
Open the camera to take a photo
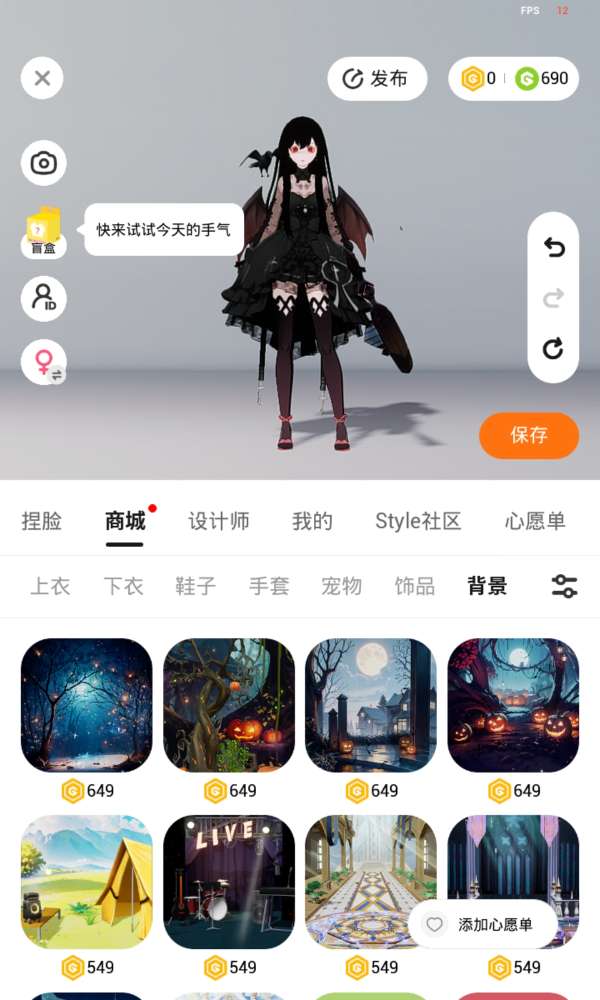tap(44, 163)
